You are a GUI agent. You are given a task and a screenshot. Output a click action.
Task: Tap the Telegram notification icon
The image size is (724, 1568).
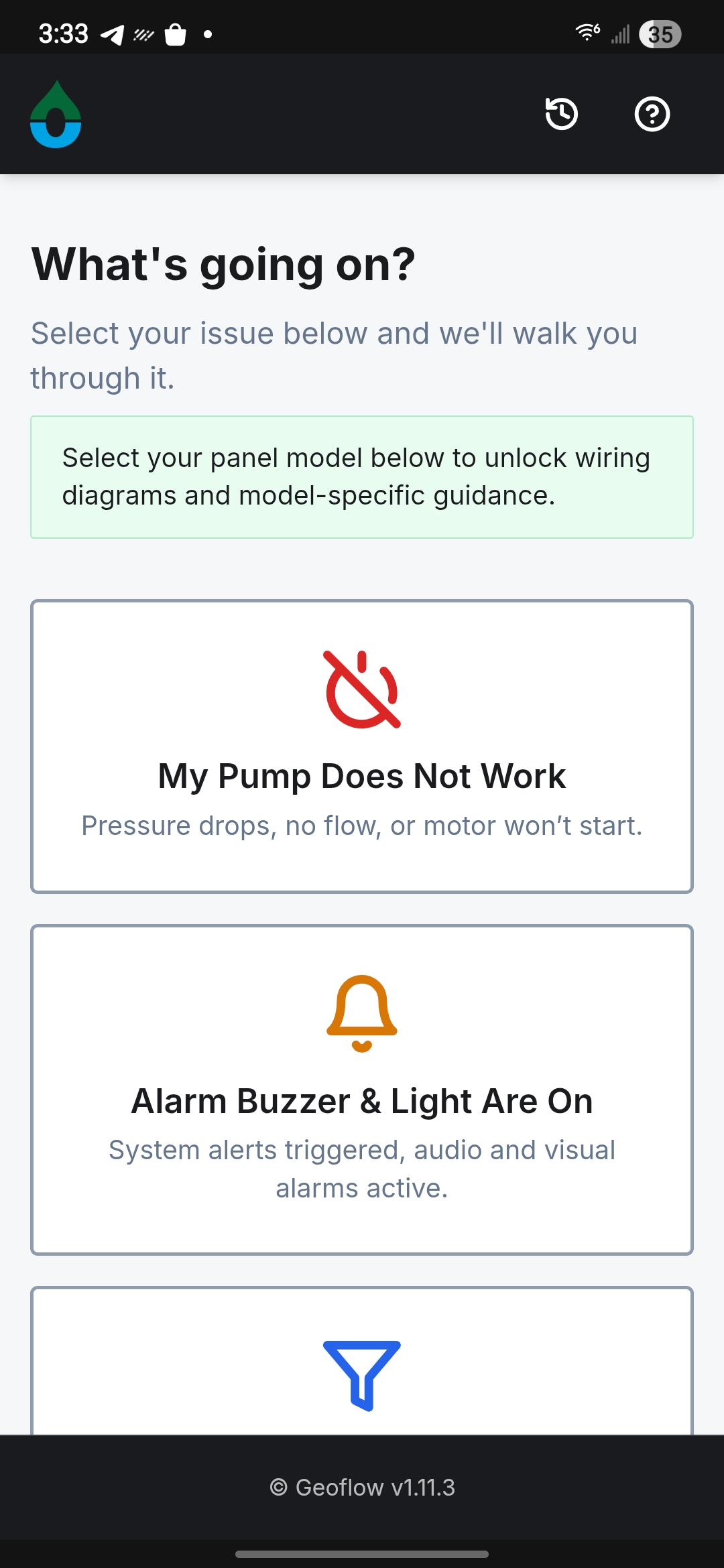[x=113, y=34]
